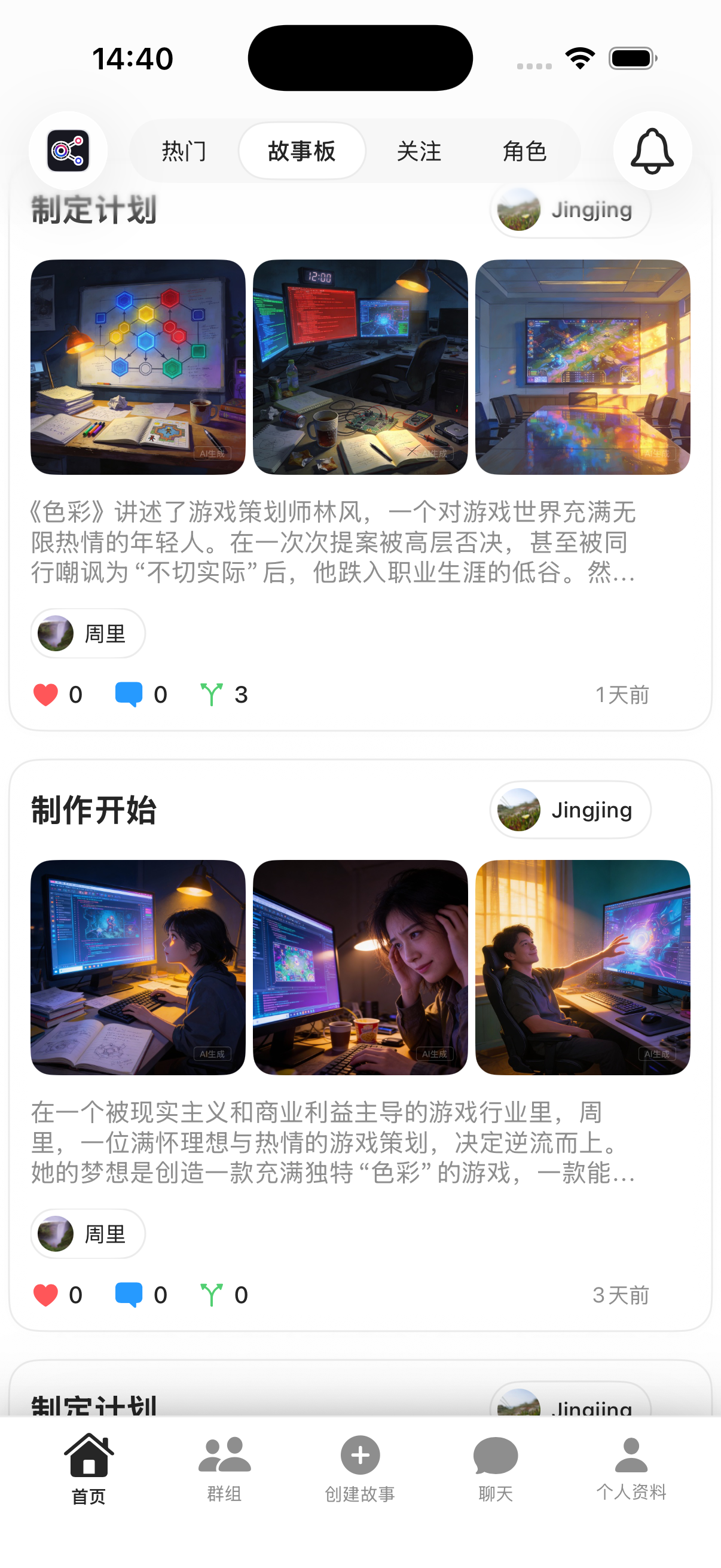
Task: Open comments on the 制定计划 story
Action: click(129, 694)
